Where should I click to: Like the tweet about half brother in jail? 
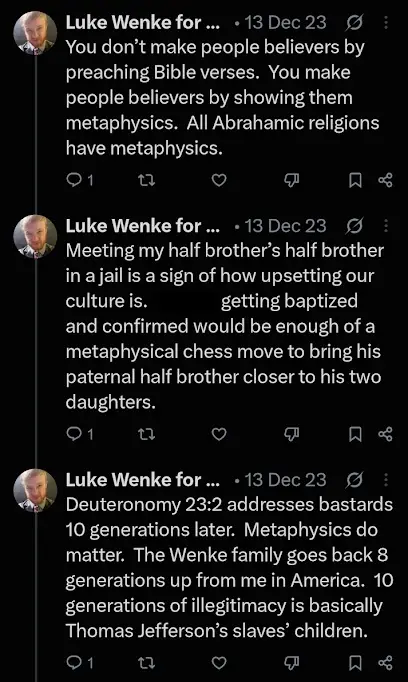219,434
